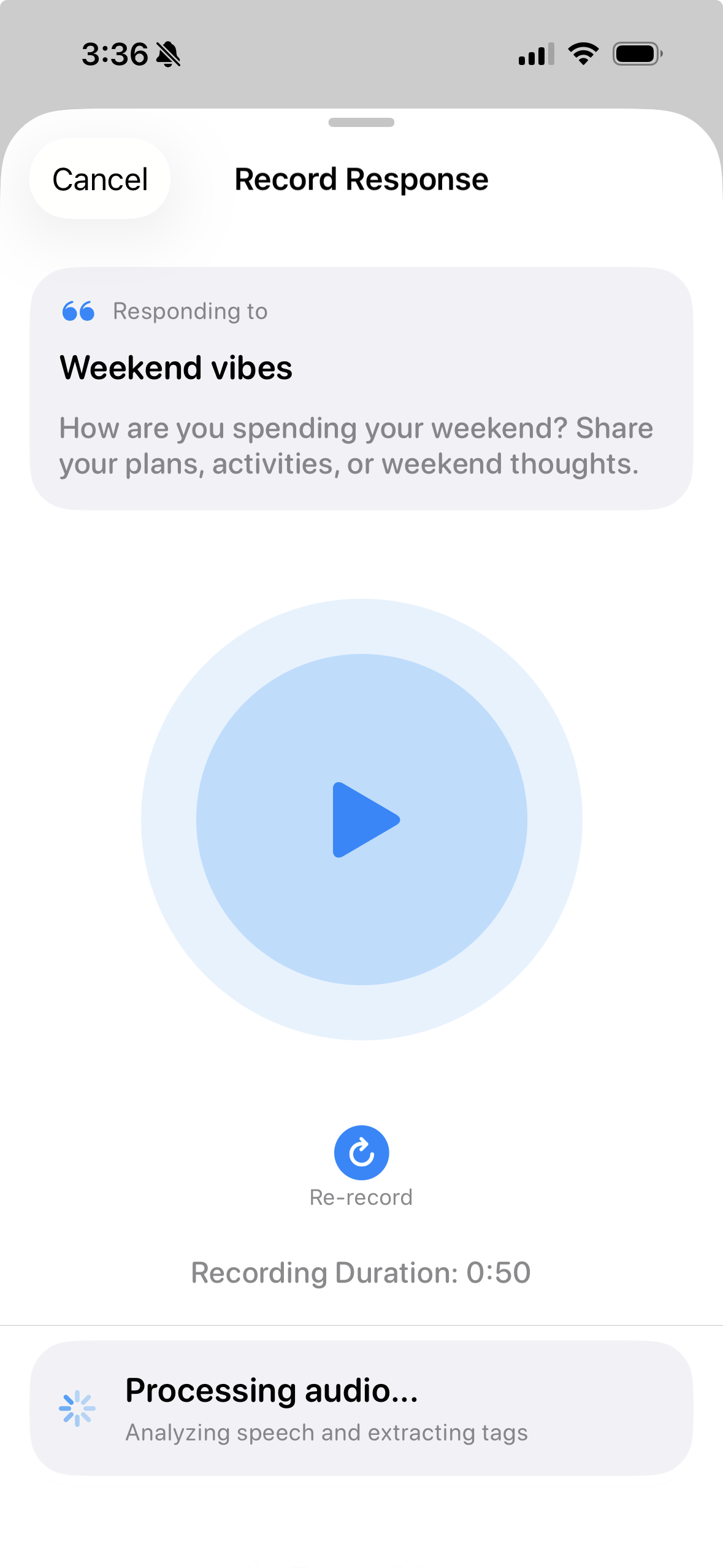The width and height of the screenshot is (723, 1568).
Task: Tap the blue play icon to preview recording
Action: pyautogui.click(x=363, y=820)
